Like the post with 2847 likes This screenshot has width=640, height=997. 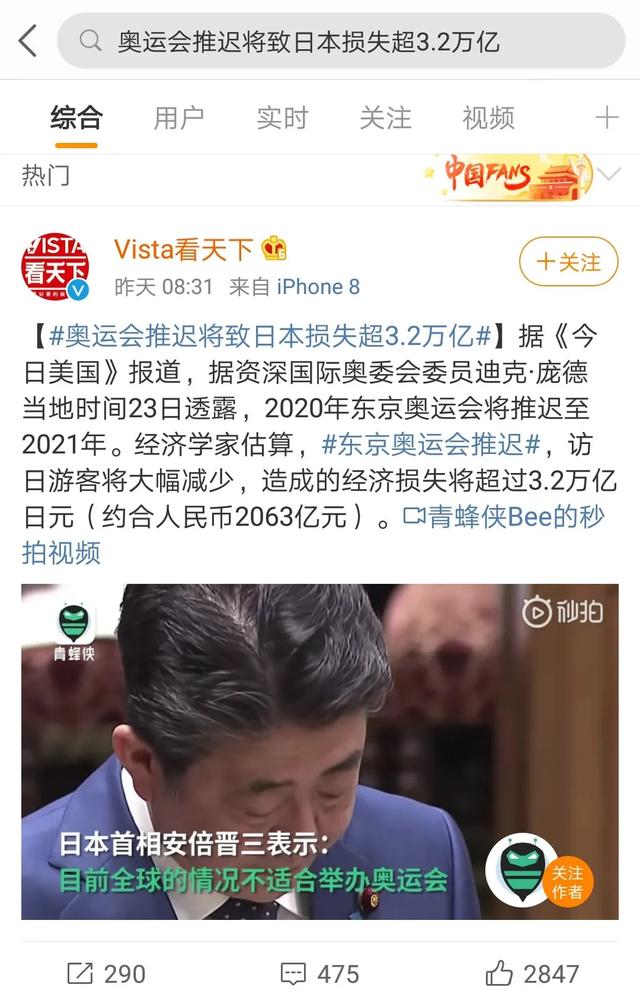click(531, 972)
